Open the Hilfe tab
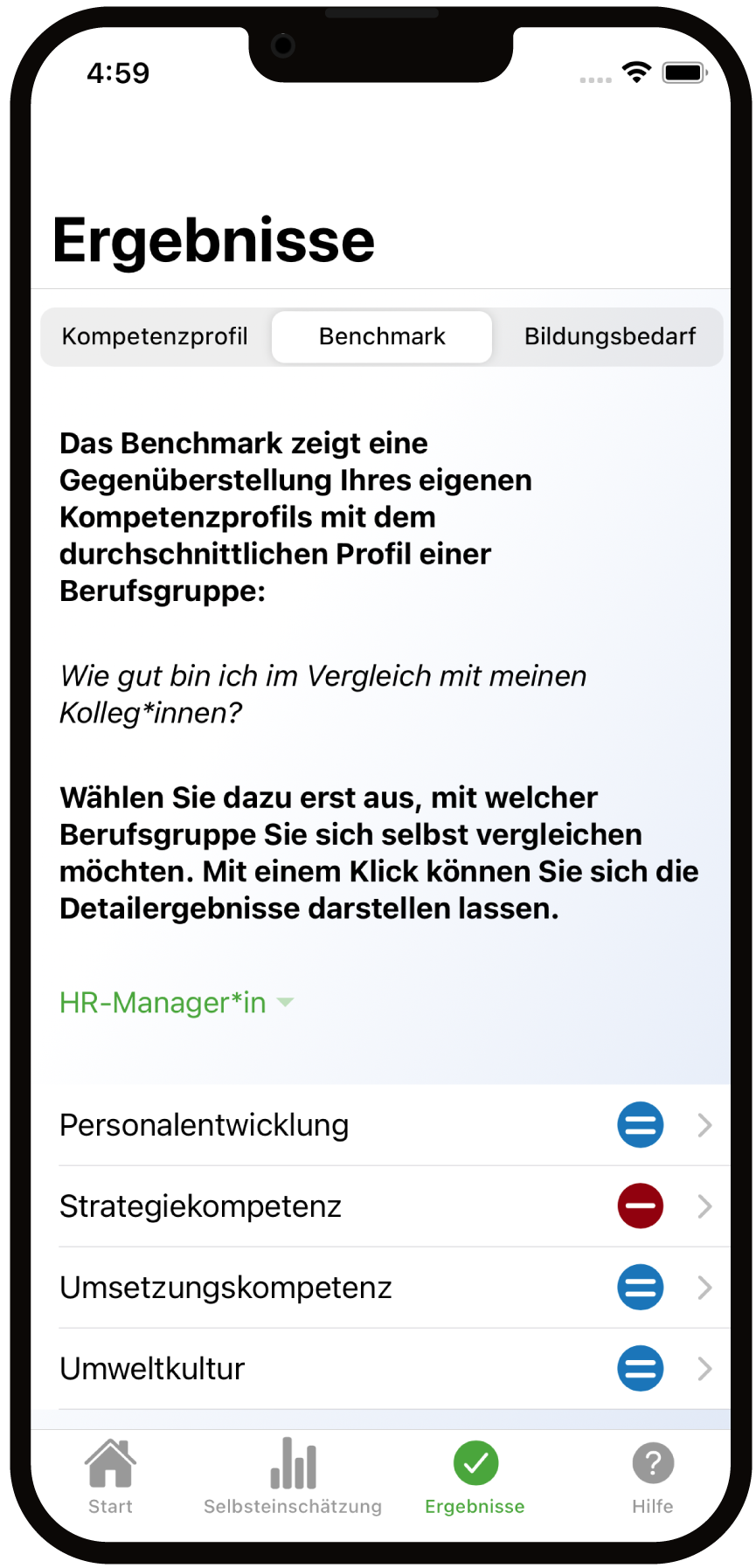 pos(653,1477)
